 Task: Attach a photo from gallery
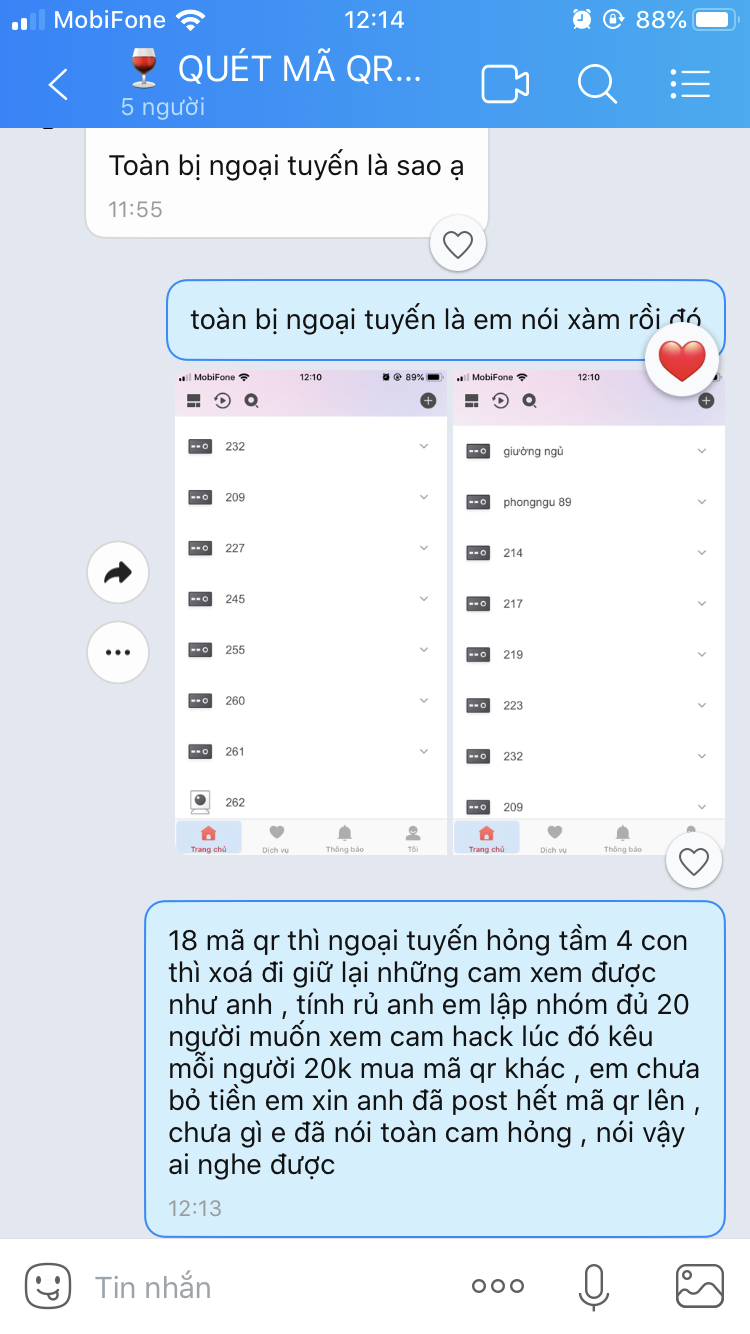click(x=699, y=1286)
